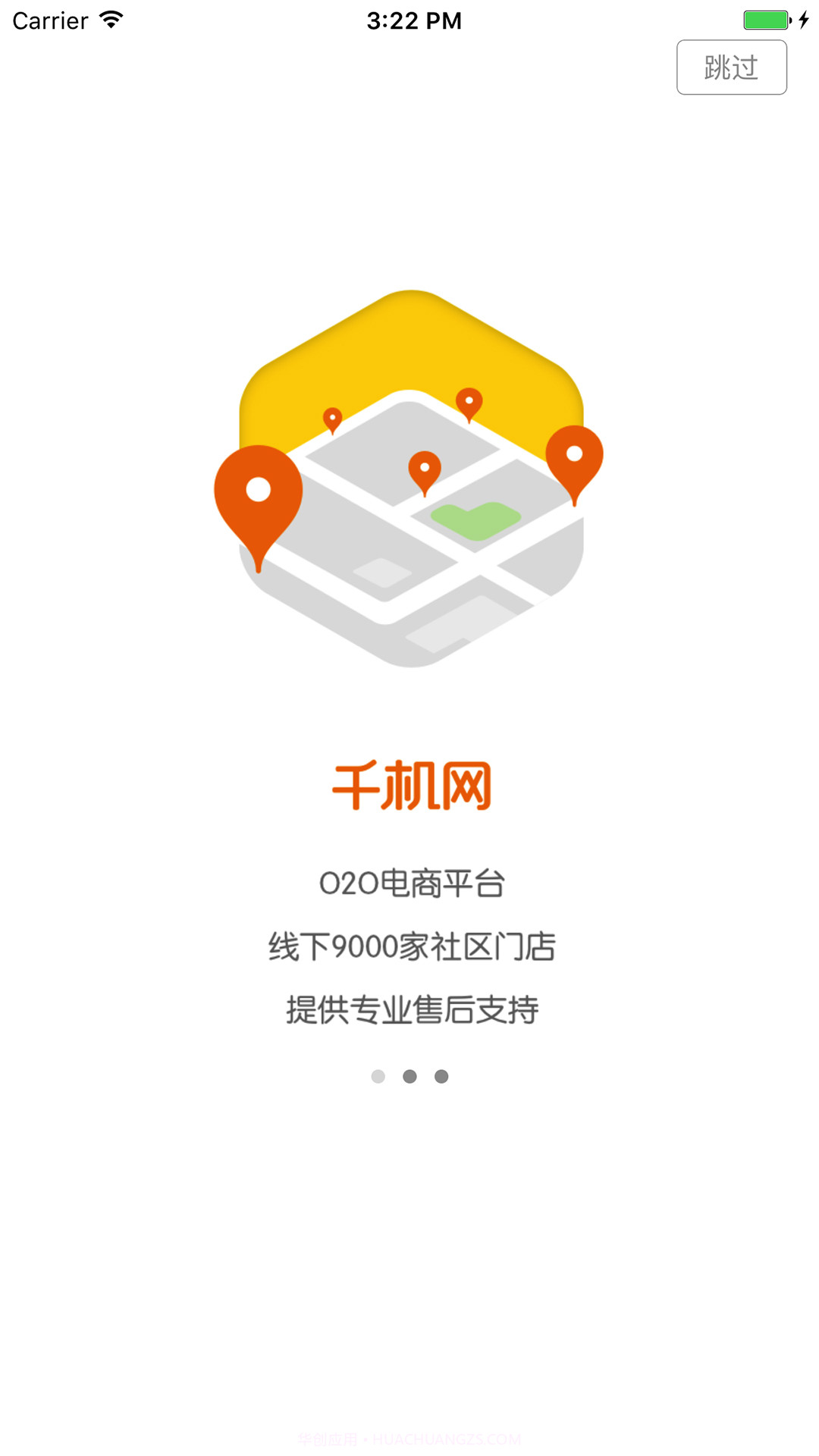This screenshot has height=1456, width=819.
Task: Tap the 跳过 skip button
Action: (x=730, y=67)
